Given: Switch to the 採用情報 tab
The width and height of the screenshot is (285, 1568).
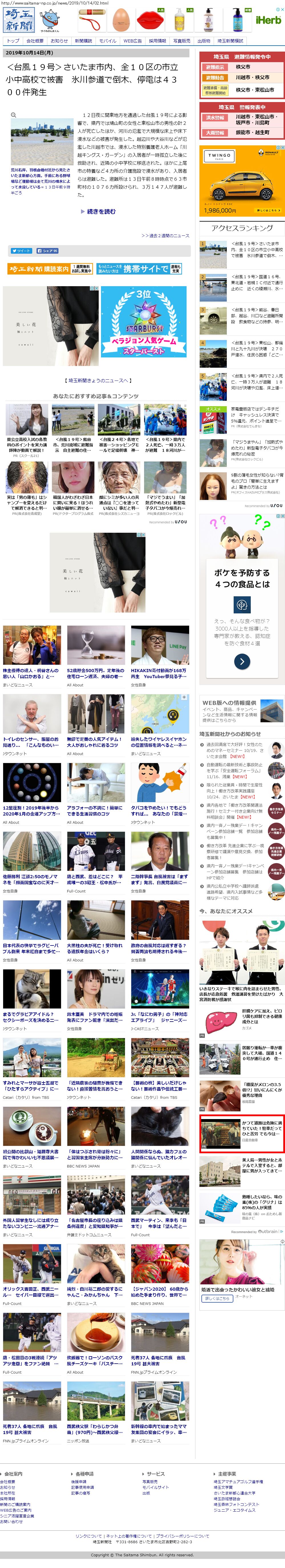Looking at the screenshot, I should (x=157, y=41).
